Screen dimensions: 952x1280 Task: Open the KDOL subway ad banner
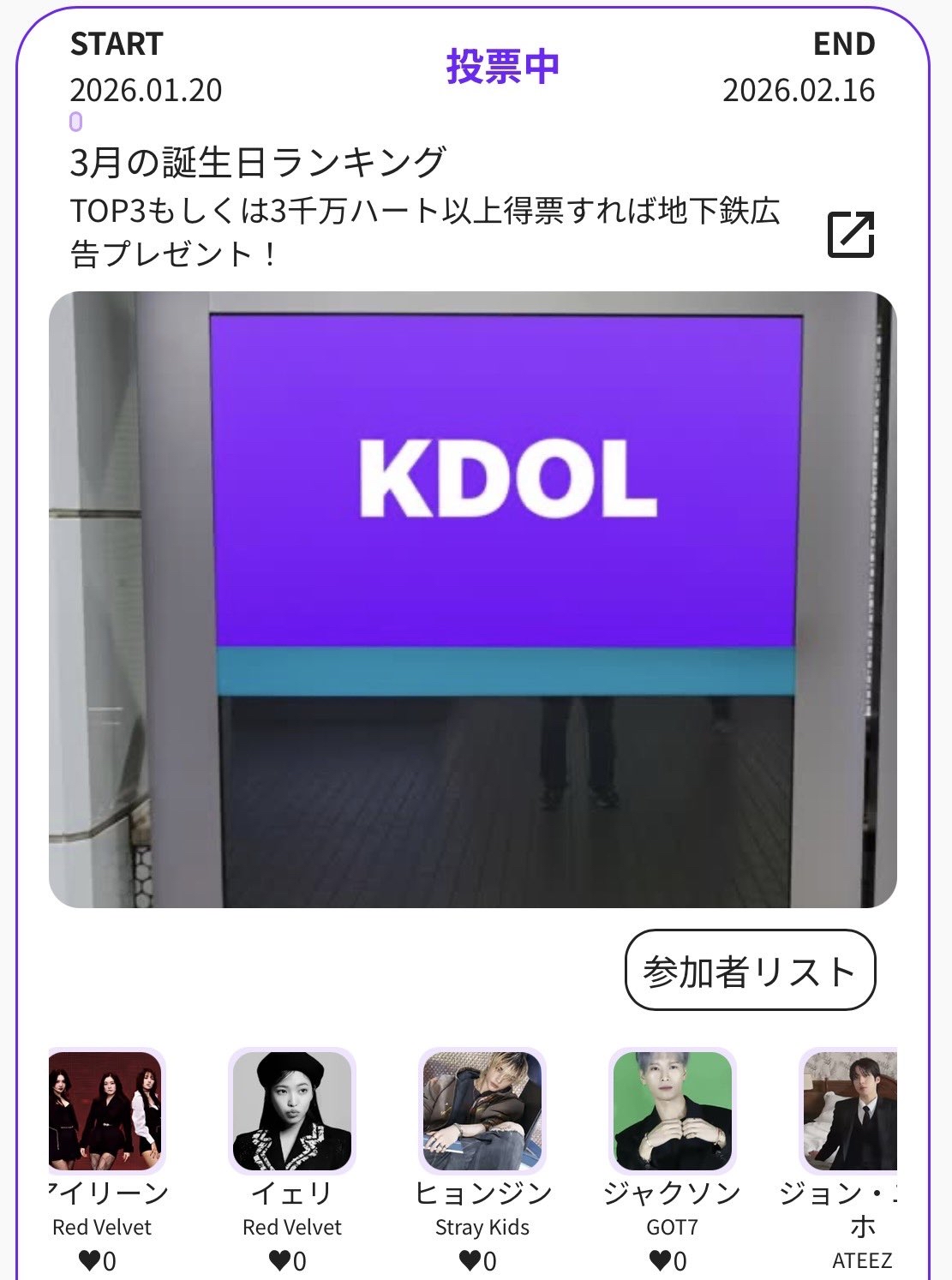[472, 599]
